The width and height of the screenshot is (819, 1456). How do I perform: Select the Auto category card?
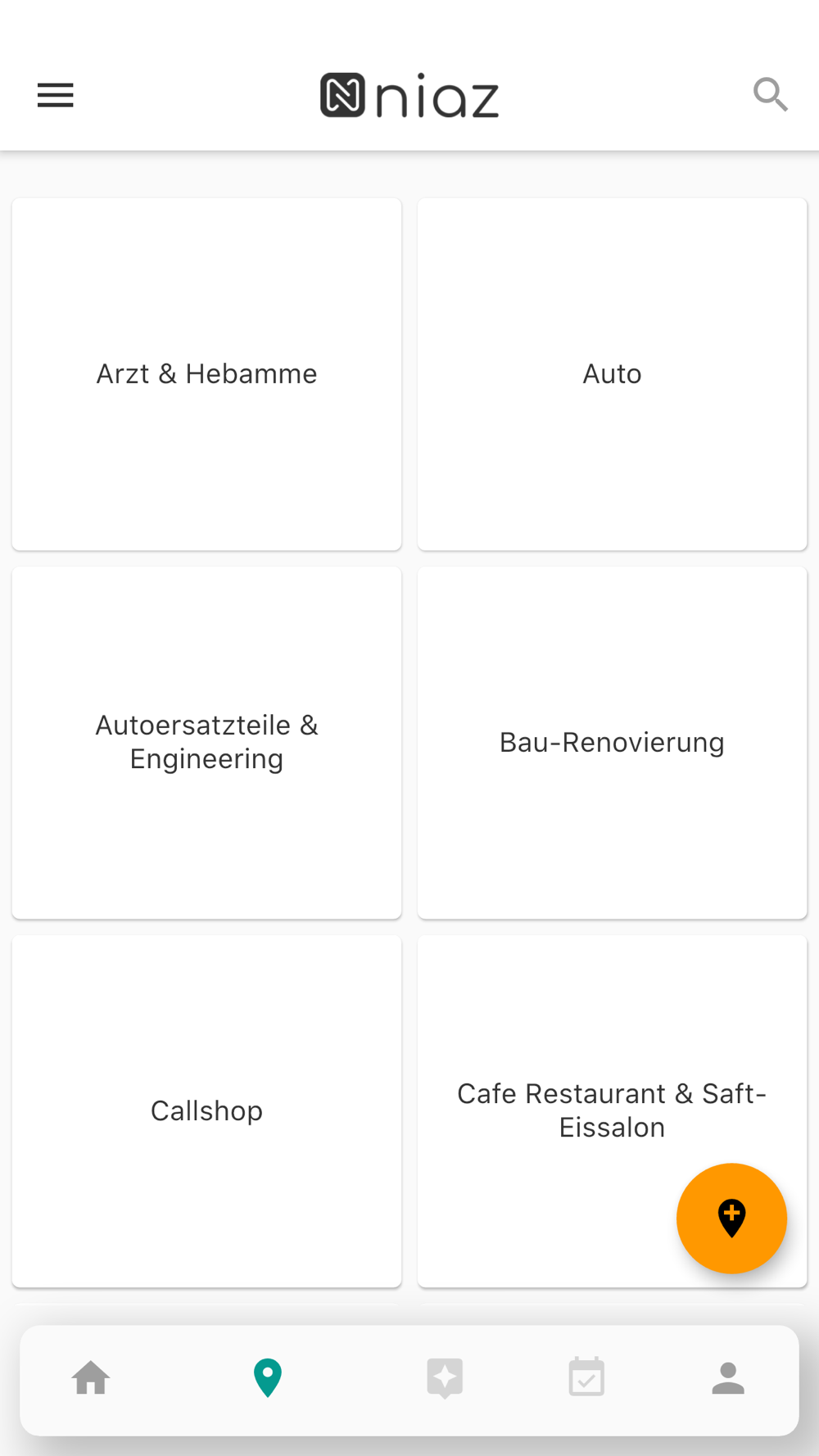tap(612, 374)
